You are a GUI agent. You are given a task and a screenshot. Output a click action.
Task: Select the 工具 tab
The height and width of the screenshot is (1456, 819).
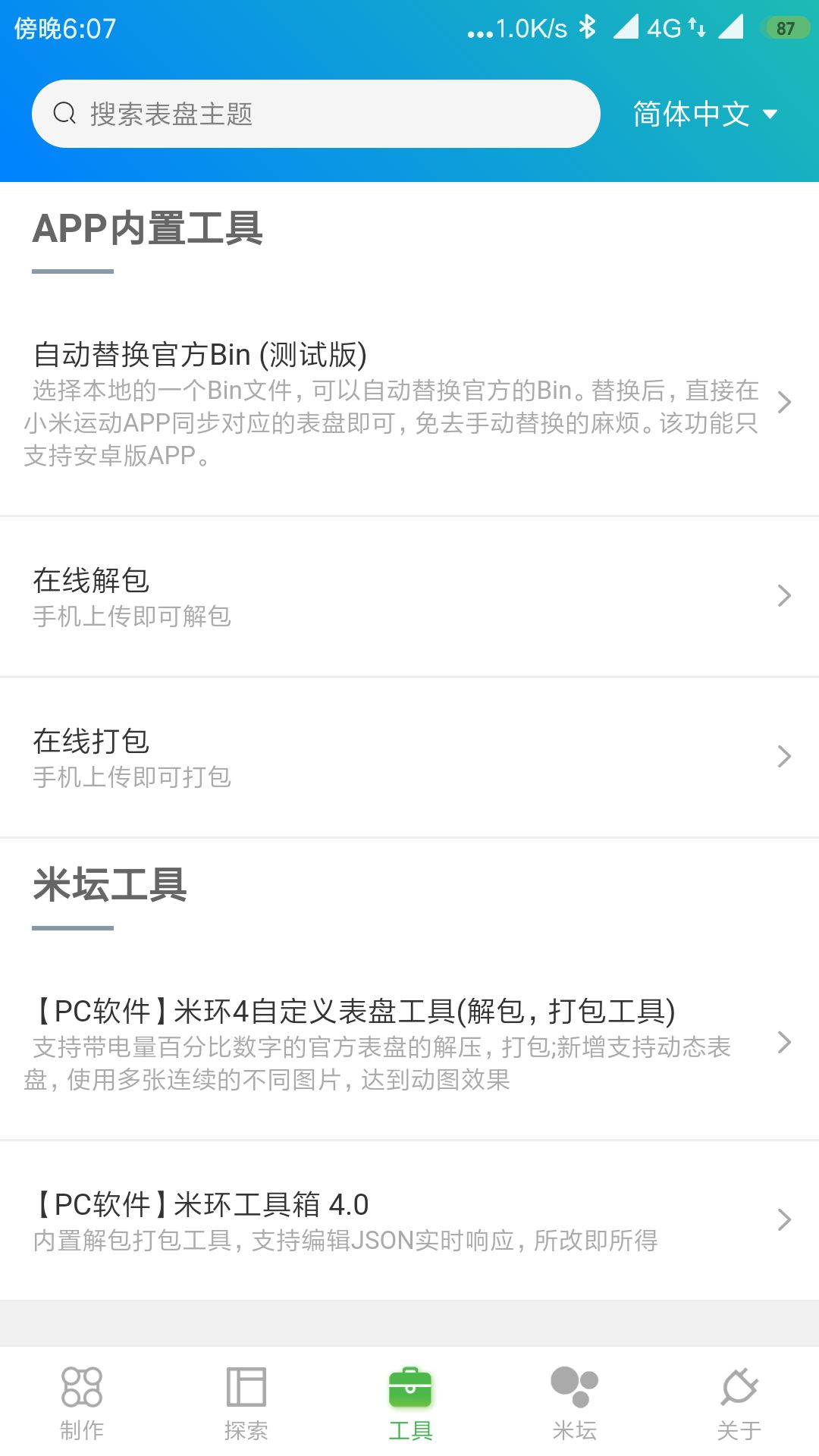[x=409, y=1403]
